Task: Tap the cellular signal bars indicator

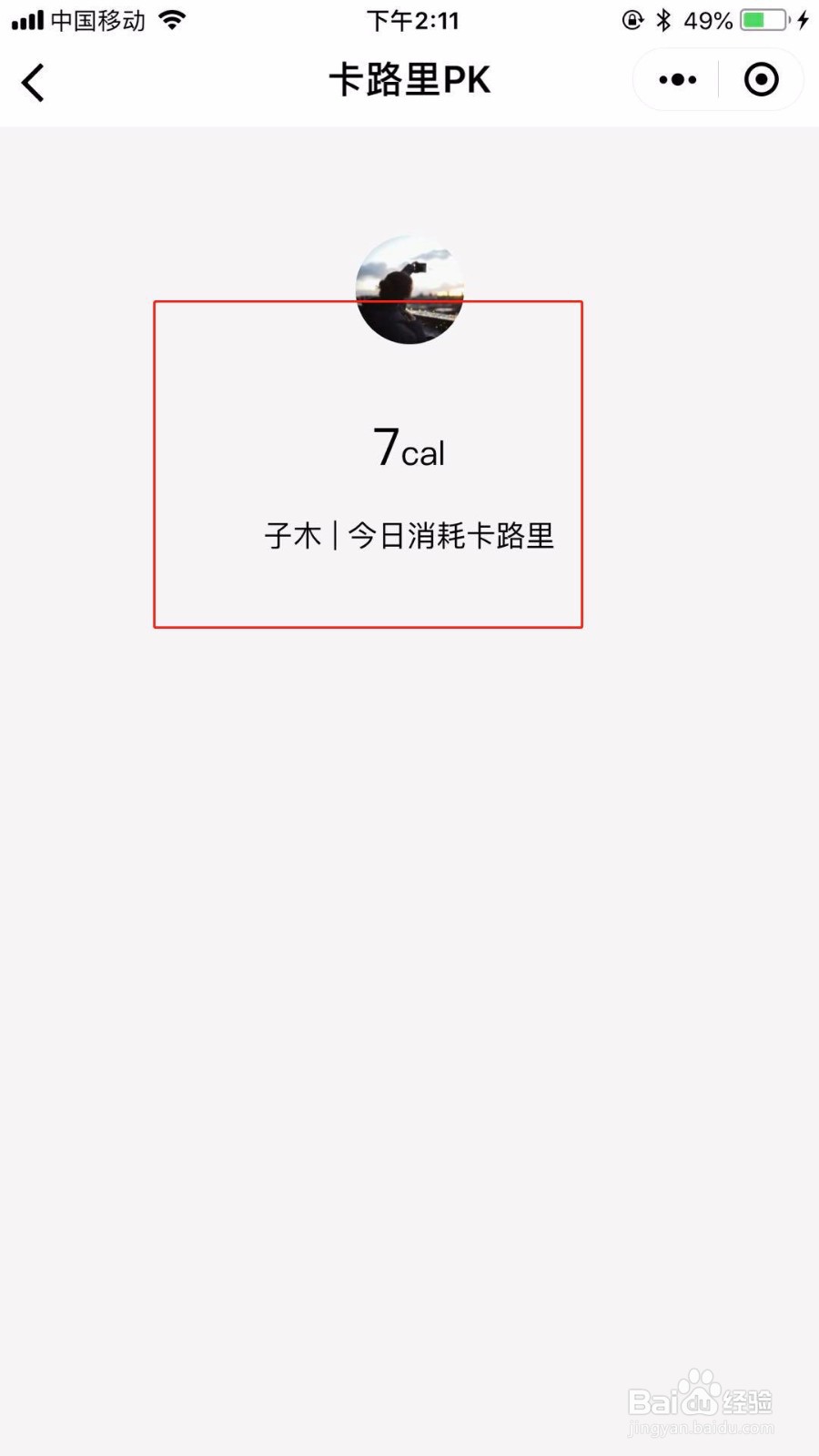Action: [27, 19]
